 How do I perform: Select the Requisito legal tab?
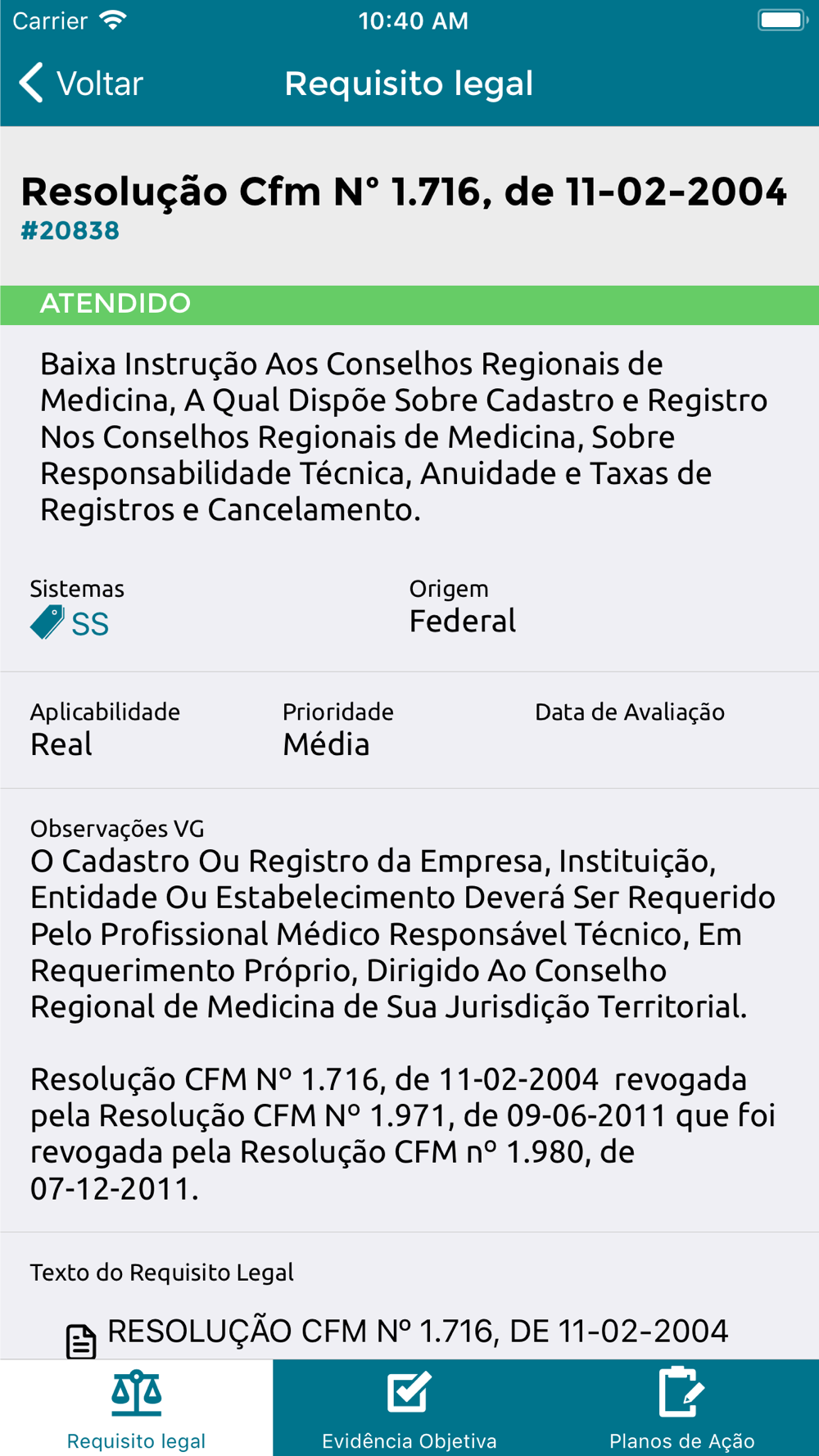pyautogui.click(x=136, y=1408)
